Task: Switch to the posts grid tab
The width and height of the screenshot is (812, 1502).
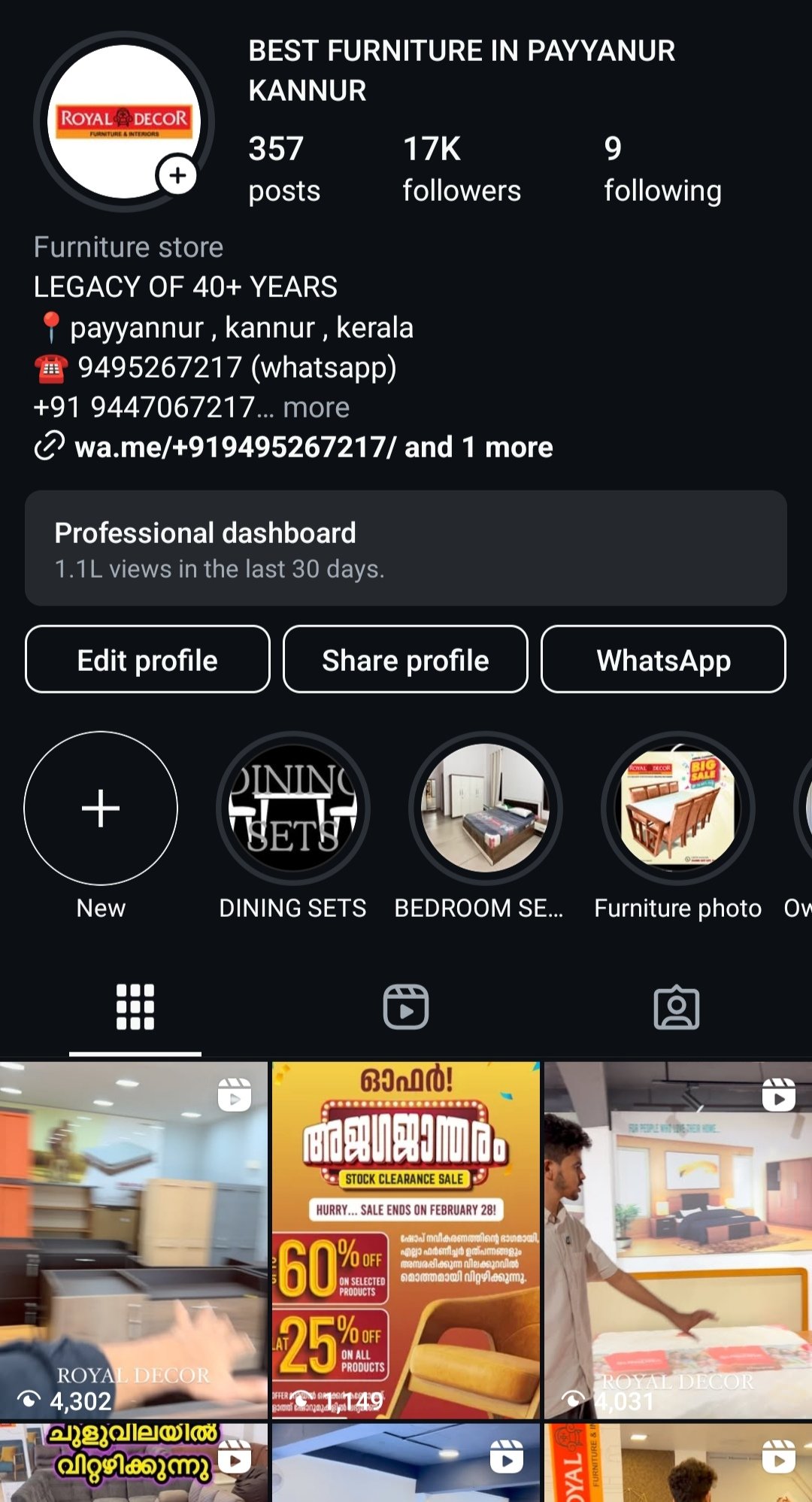Action: (x=135, y=1006)
